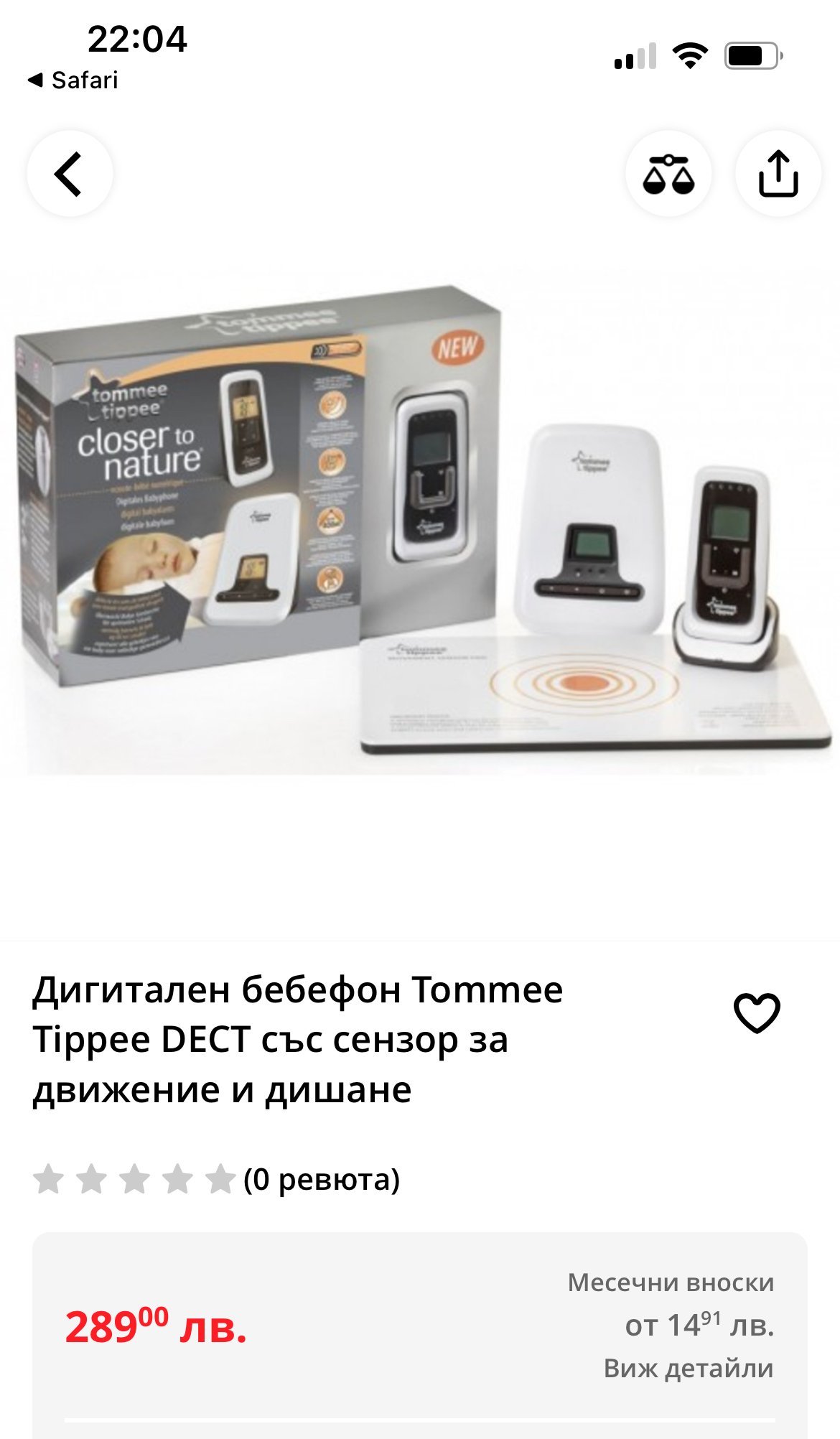Viewport: 840px width, 1439px height.
Task: View monthly installment details
Action: coord(689,1369)
